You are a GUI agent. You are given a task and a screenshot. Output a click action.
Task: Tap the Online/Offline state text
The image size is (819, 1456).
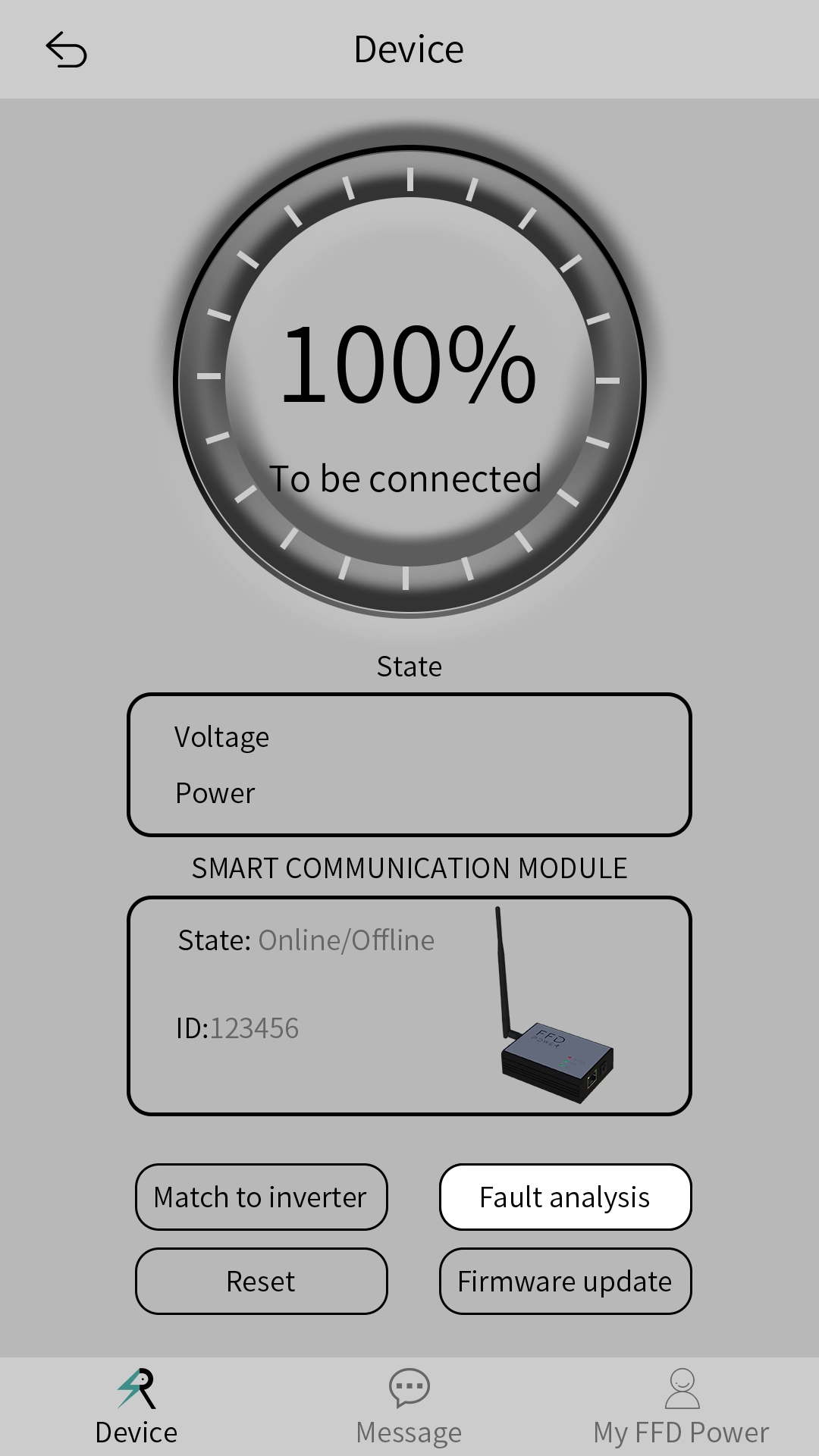coord(345,940)
